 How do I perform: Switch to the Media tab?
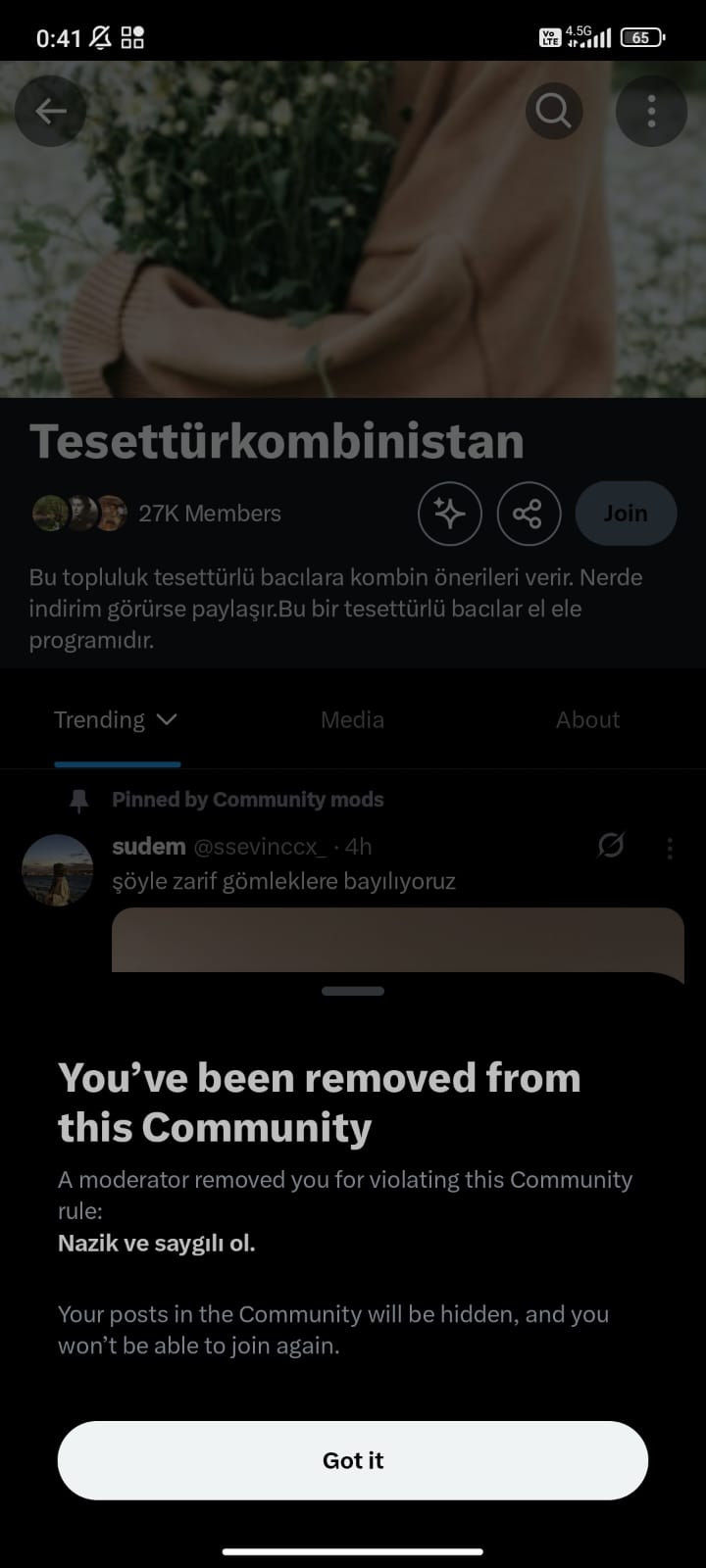[x=352, y=720]
